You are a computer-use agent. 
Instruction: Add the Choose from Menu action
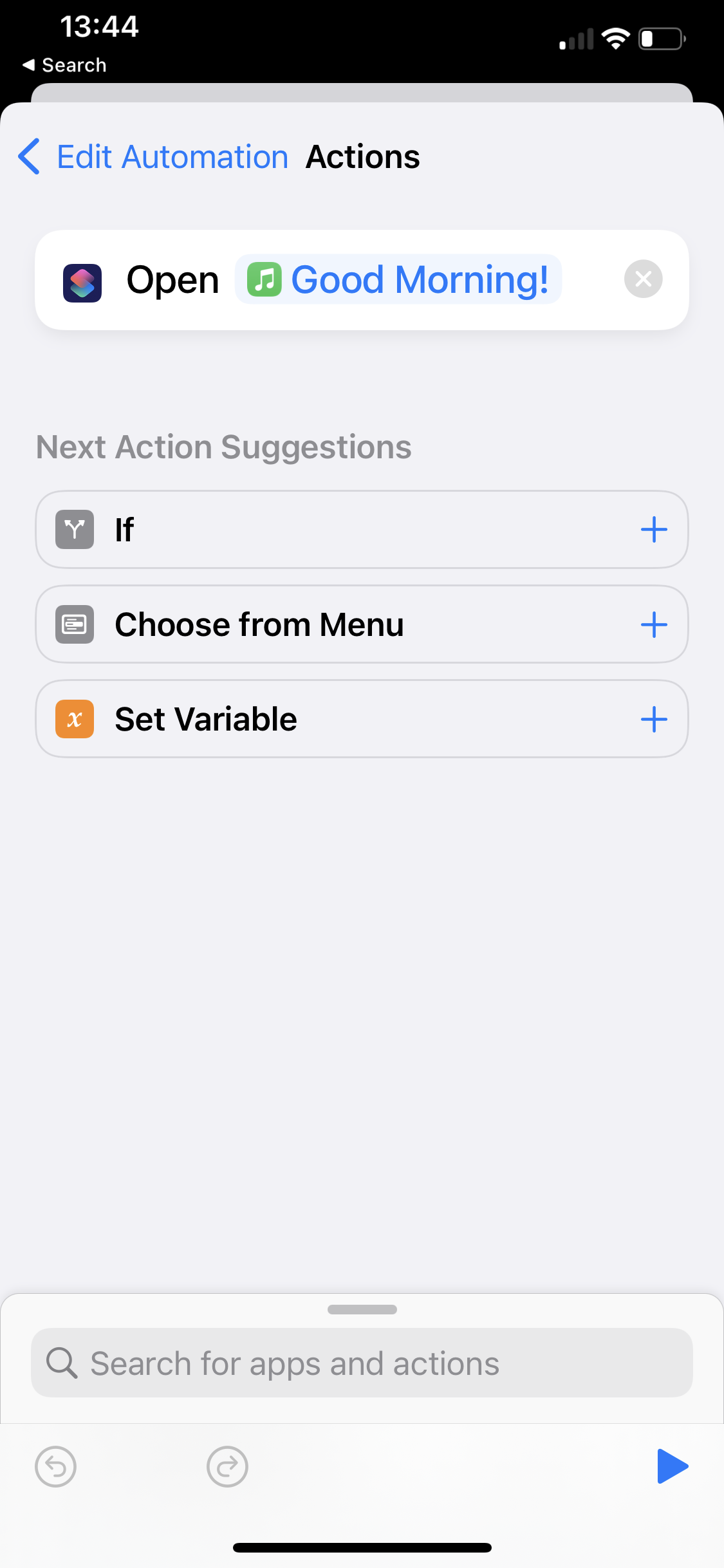[x=653, y=624]
